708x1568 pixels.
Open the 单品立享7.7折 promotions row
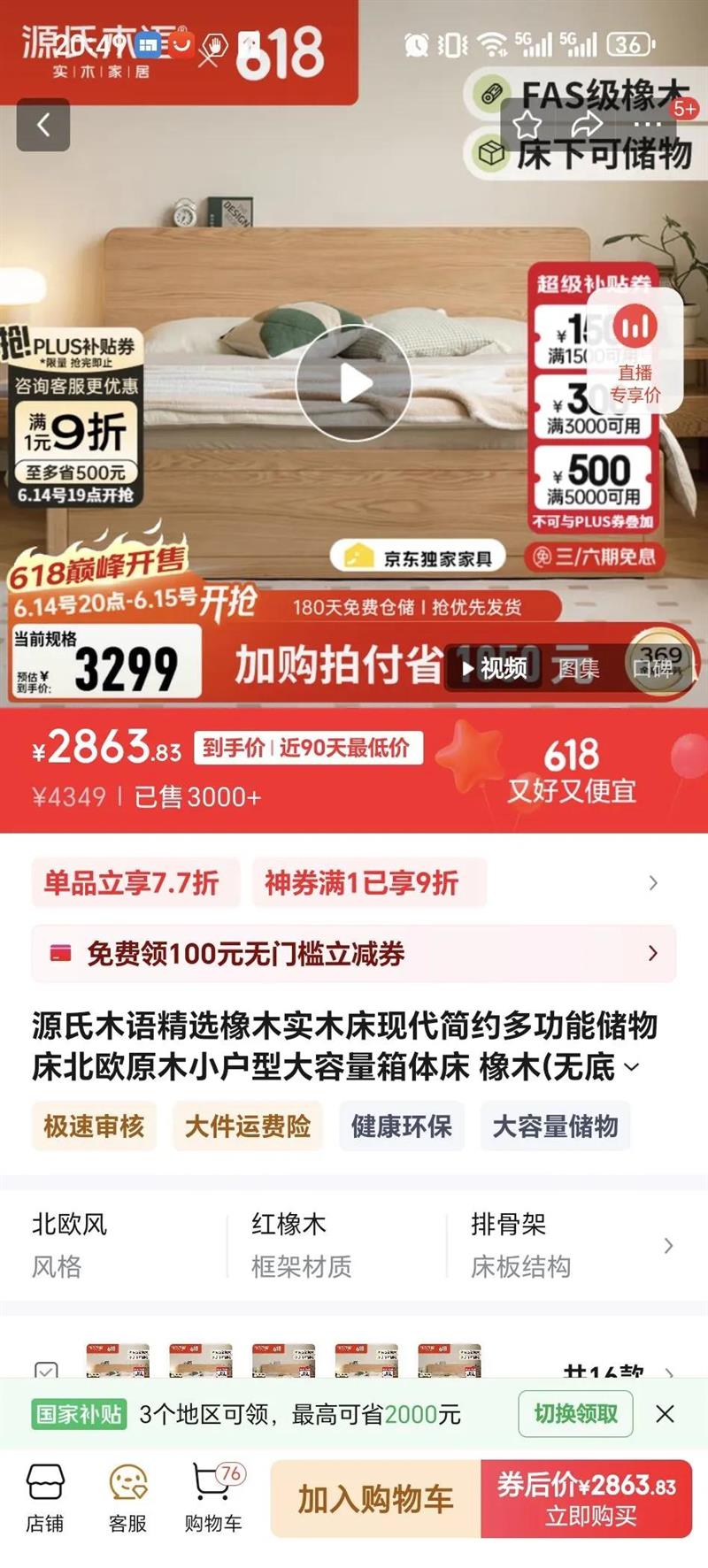pos(354,882)
